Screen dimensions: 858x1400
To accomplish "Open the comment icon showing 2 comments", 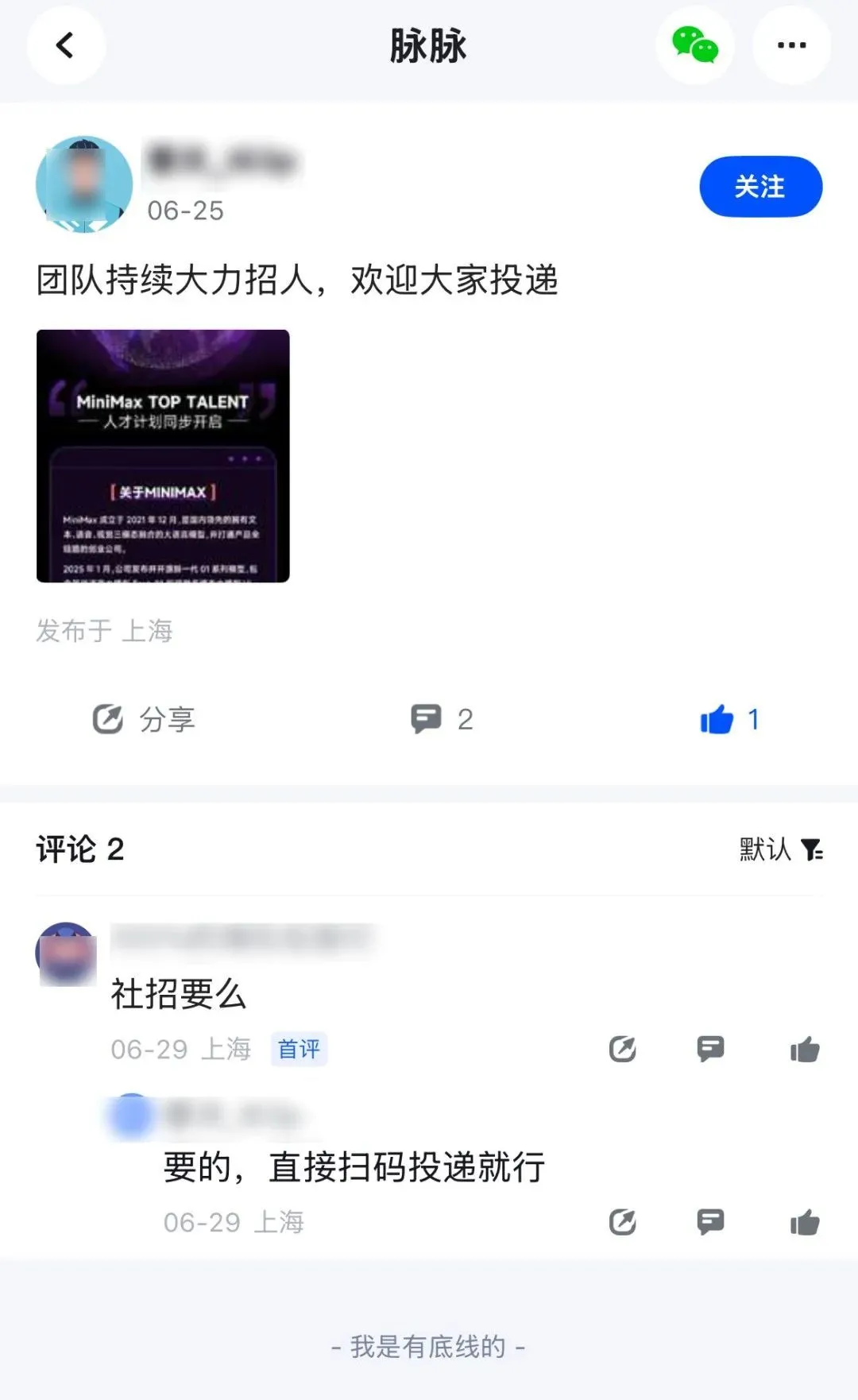I will coord(428,719).
